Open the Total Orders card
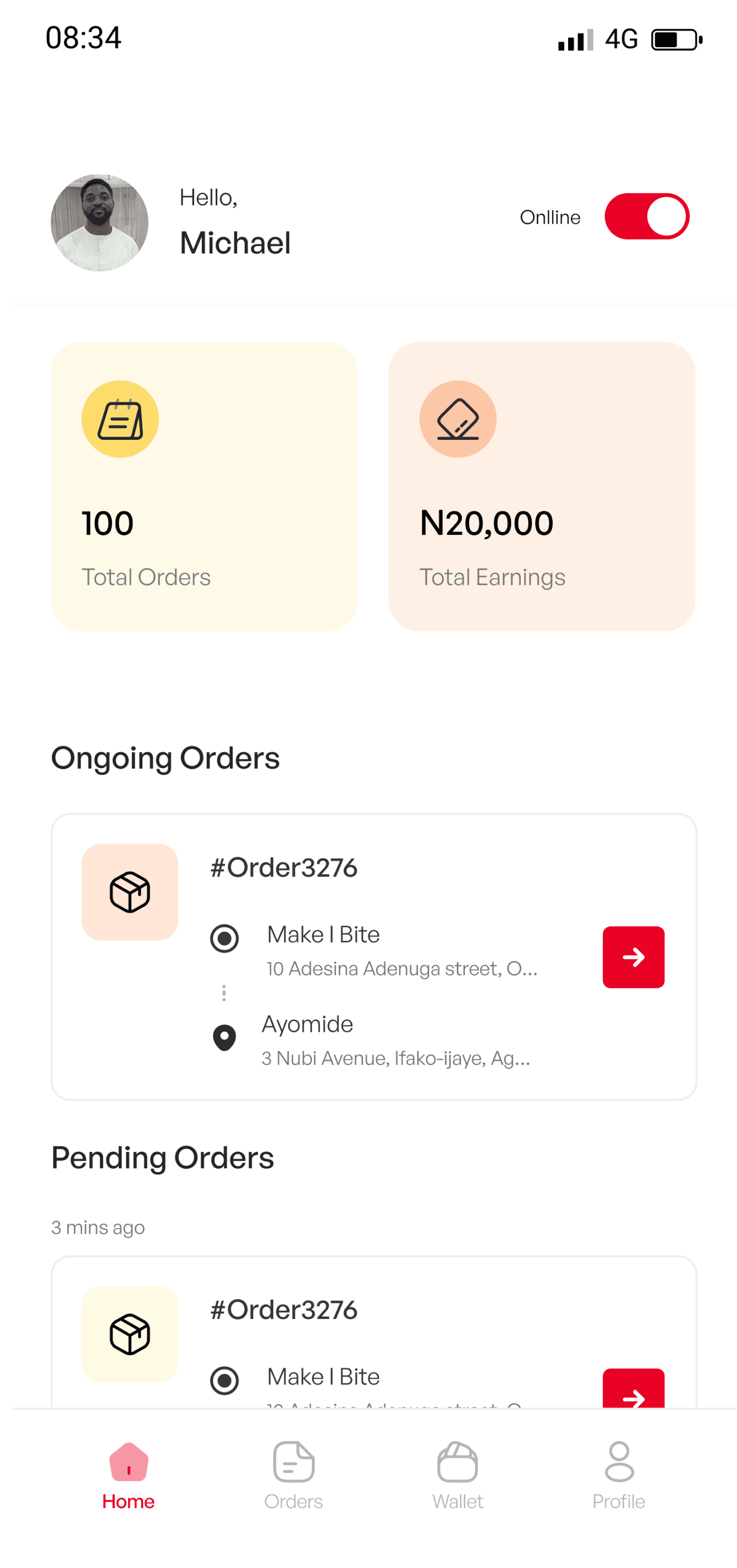The width and height of the screenshot is (737, 1568). [204, 487]
